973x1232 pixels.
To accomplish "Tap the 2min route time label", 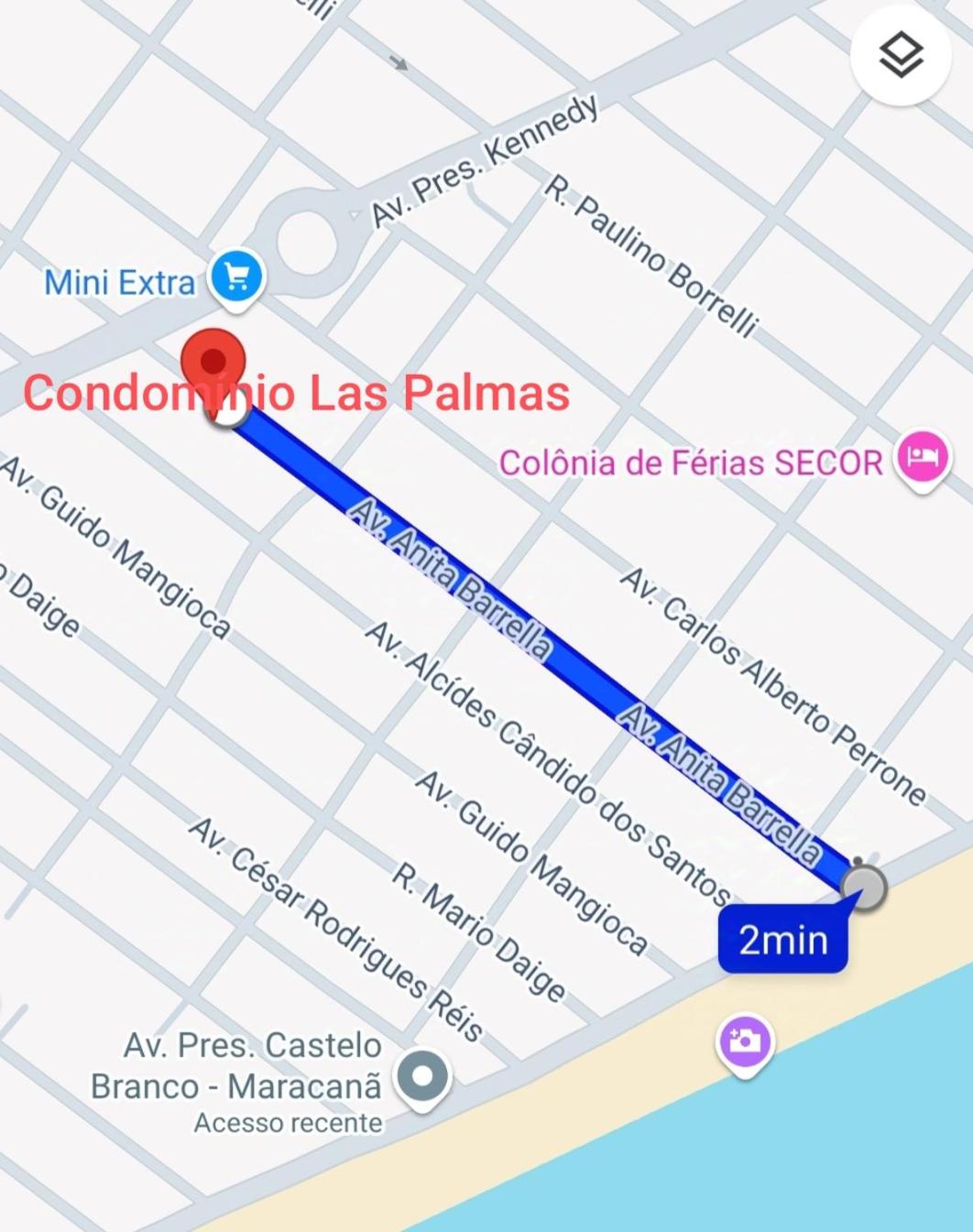I will [783, 940].
